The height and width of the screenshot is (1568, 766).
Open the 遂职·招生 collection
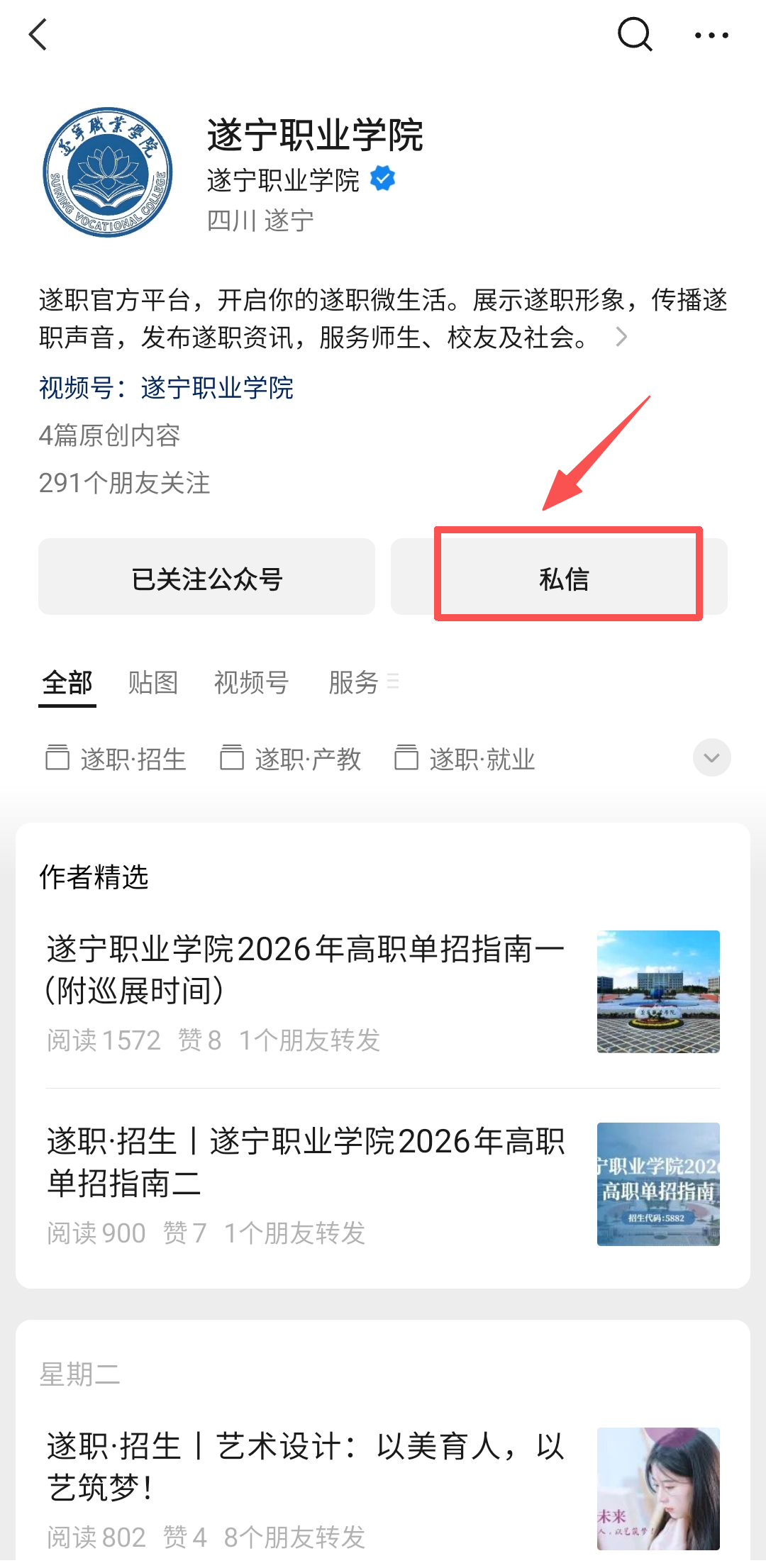pyautogui.click(x=116, y=759)
